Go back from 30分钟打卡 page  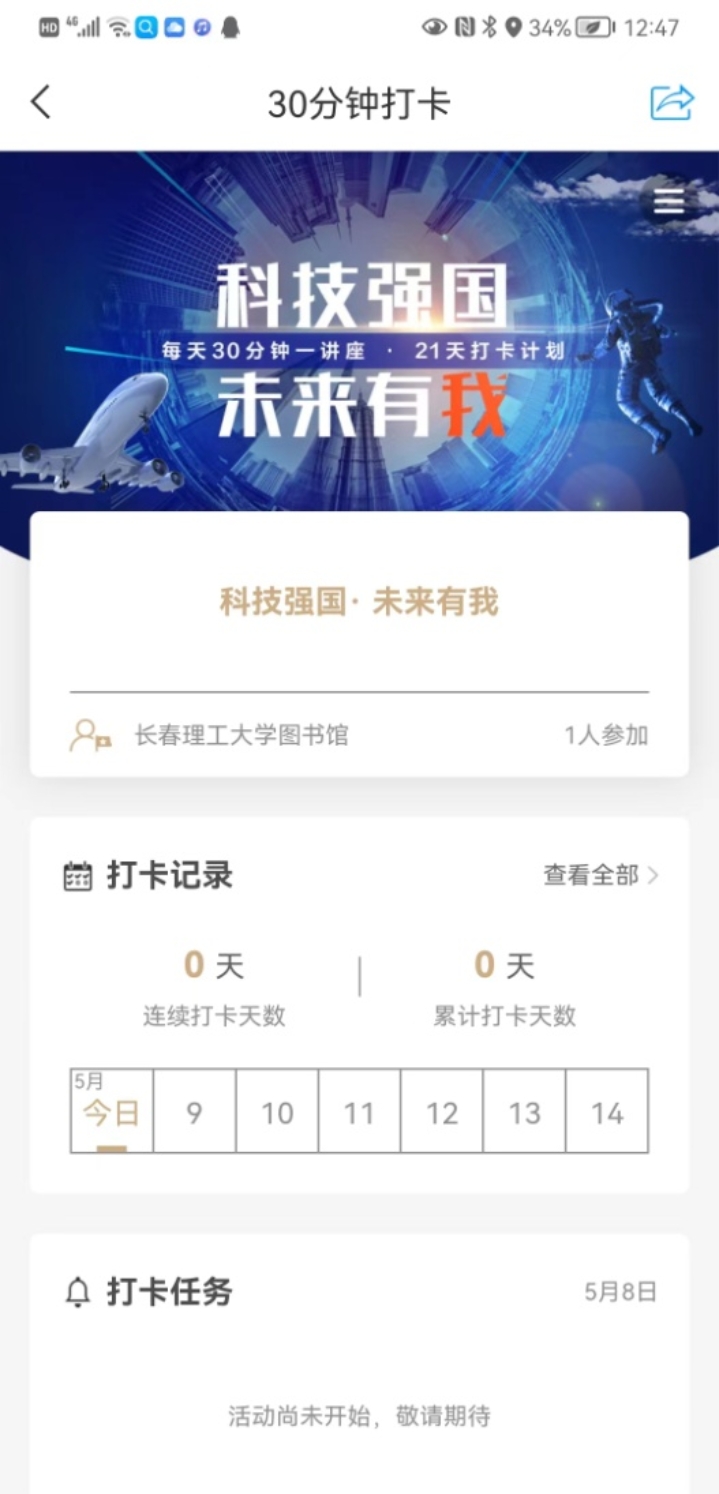tap(41, 102)
